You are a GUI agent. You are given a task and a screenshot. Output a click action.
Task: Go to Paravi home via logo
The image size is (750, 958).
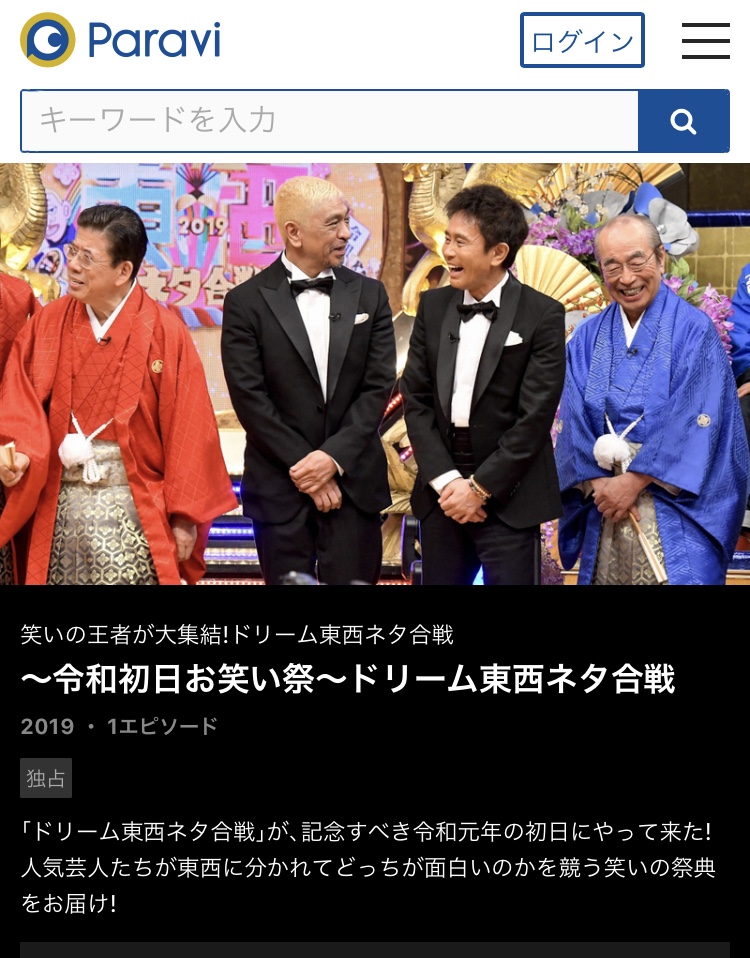click(x=121, y=41)
